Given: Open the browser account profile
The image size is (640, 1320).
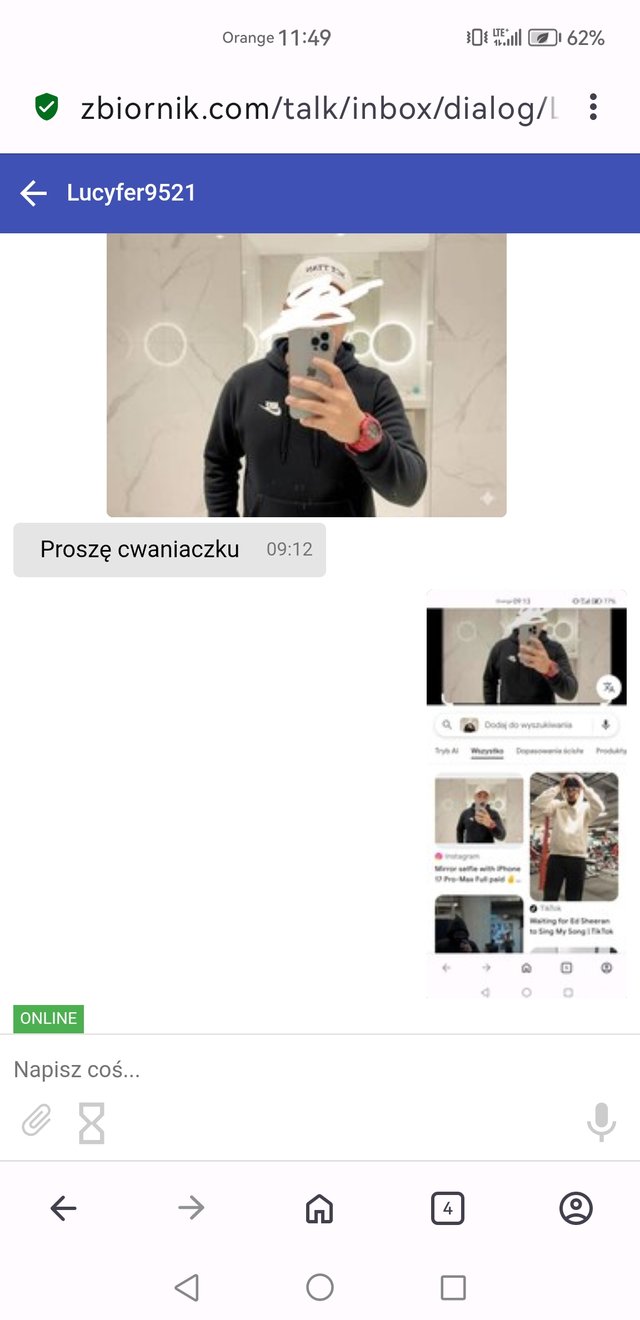Looking at the screenshot, I should [x=576, y=1208].
